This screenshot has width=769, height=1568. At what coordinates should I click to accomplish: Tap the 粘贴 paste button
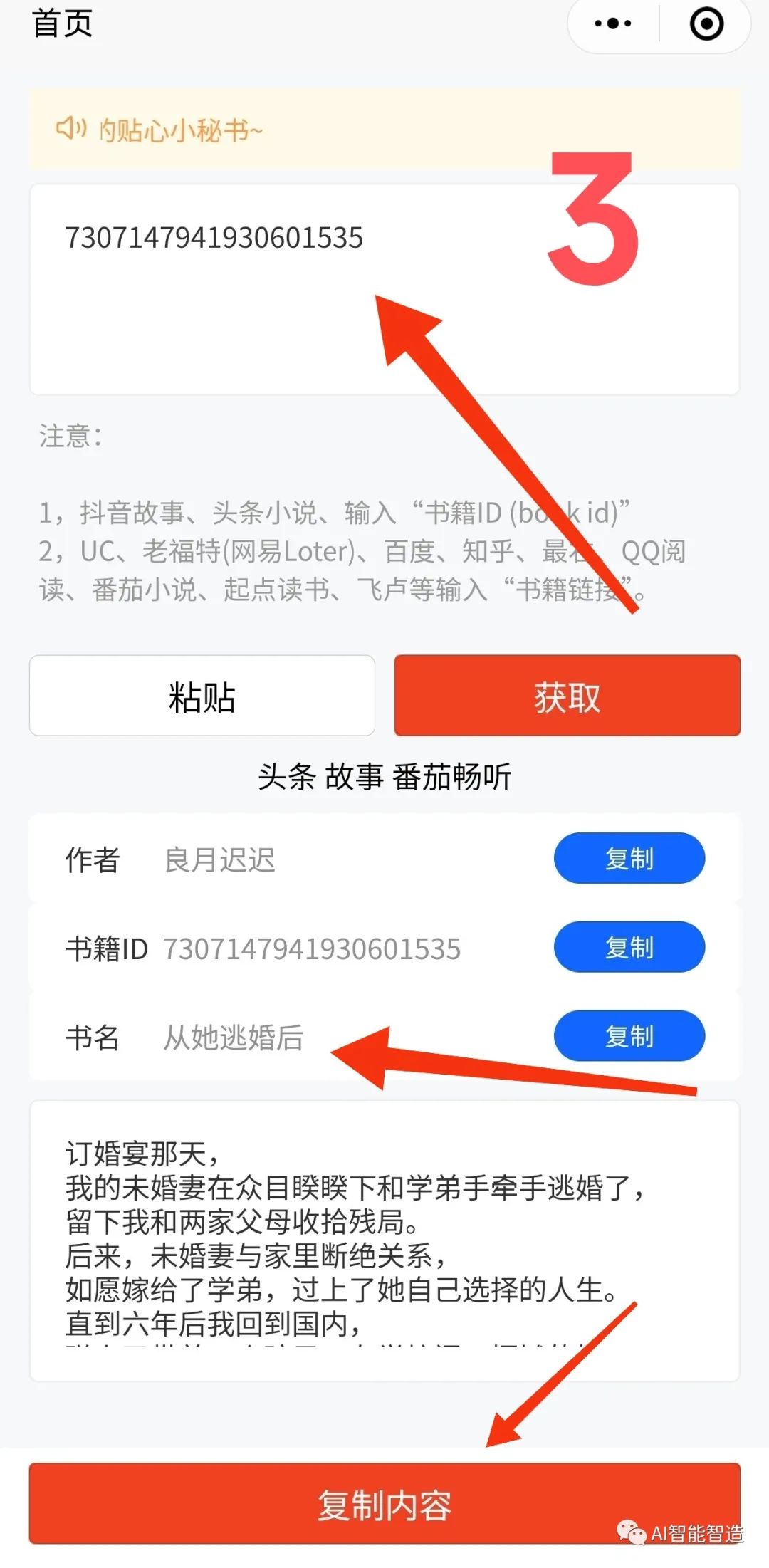point(202,696)
